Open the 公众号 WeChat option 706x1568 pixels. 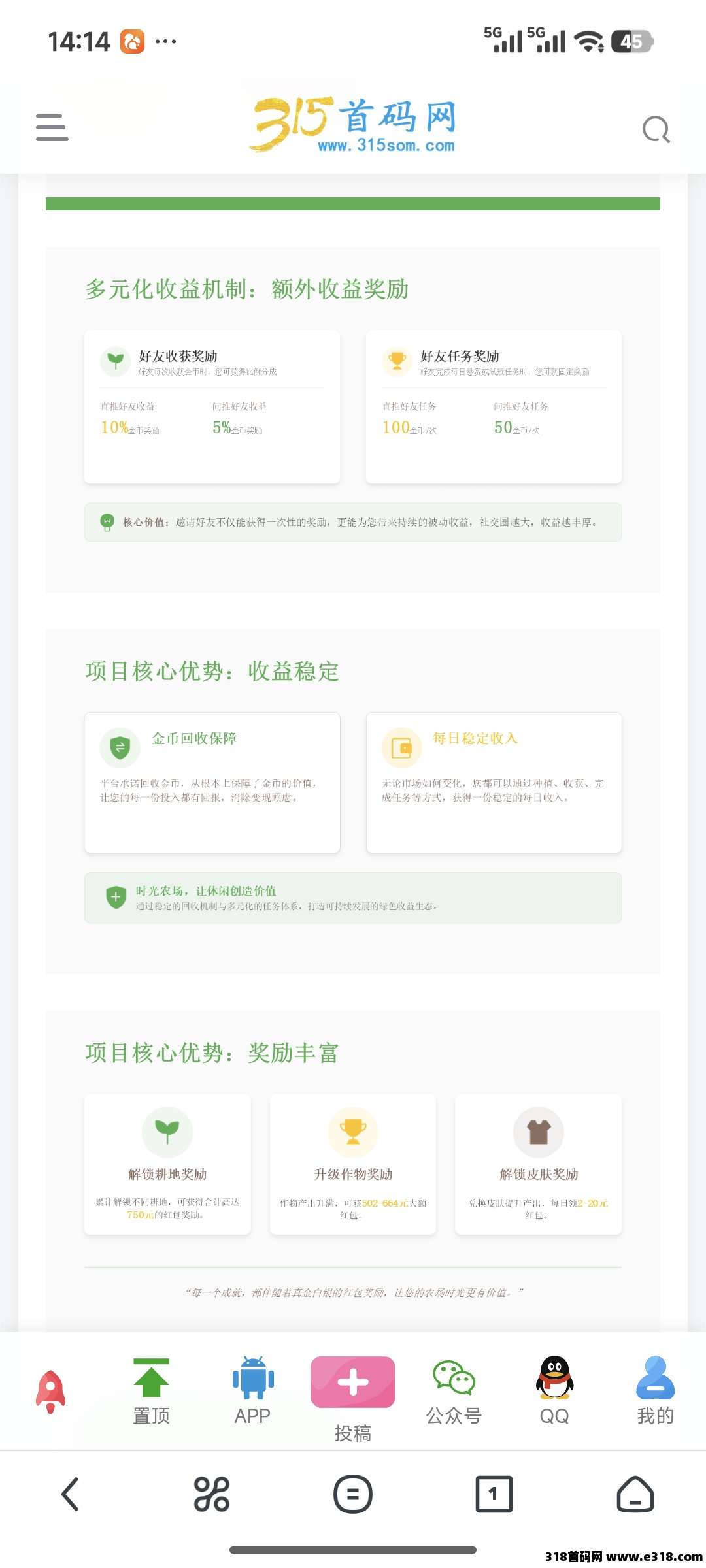(454, 1390)
